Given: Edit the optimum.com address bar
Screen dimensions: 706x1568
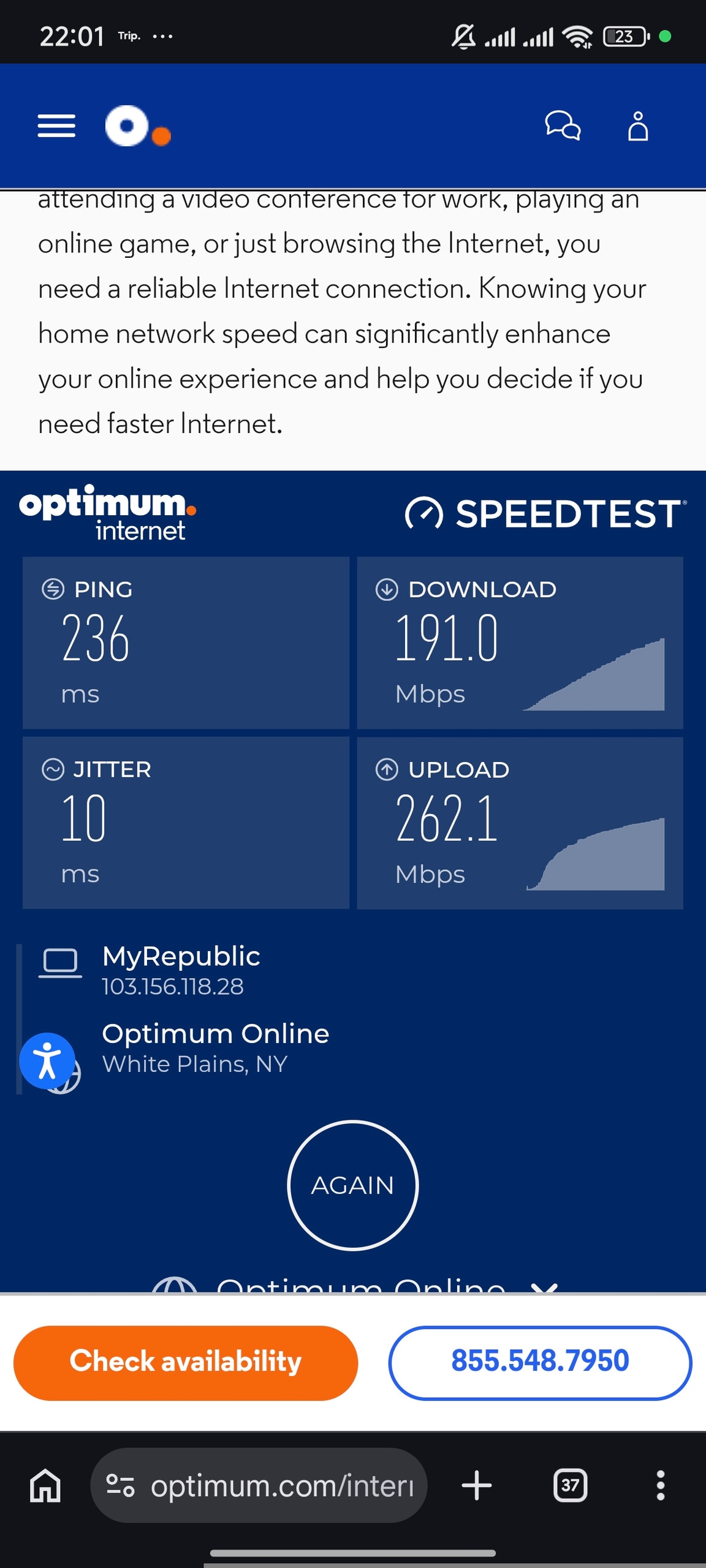Looking at the screenshot, I should coord(270,1485).
